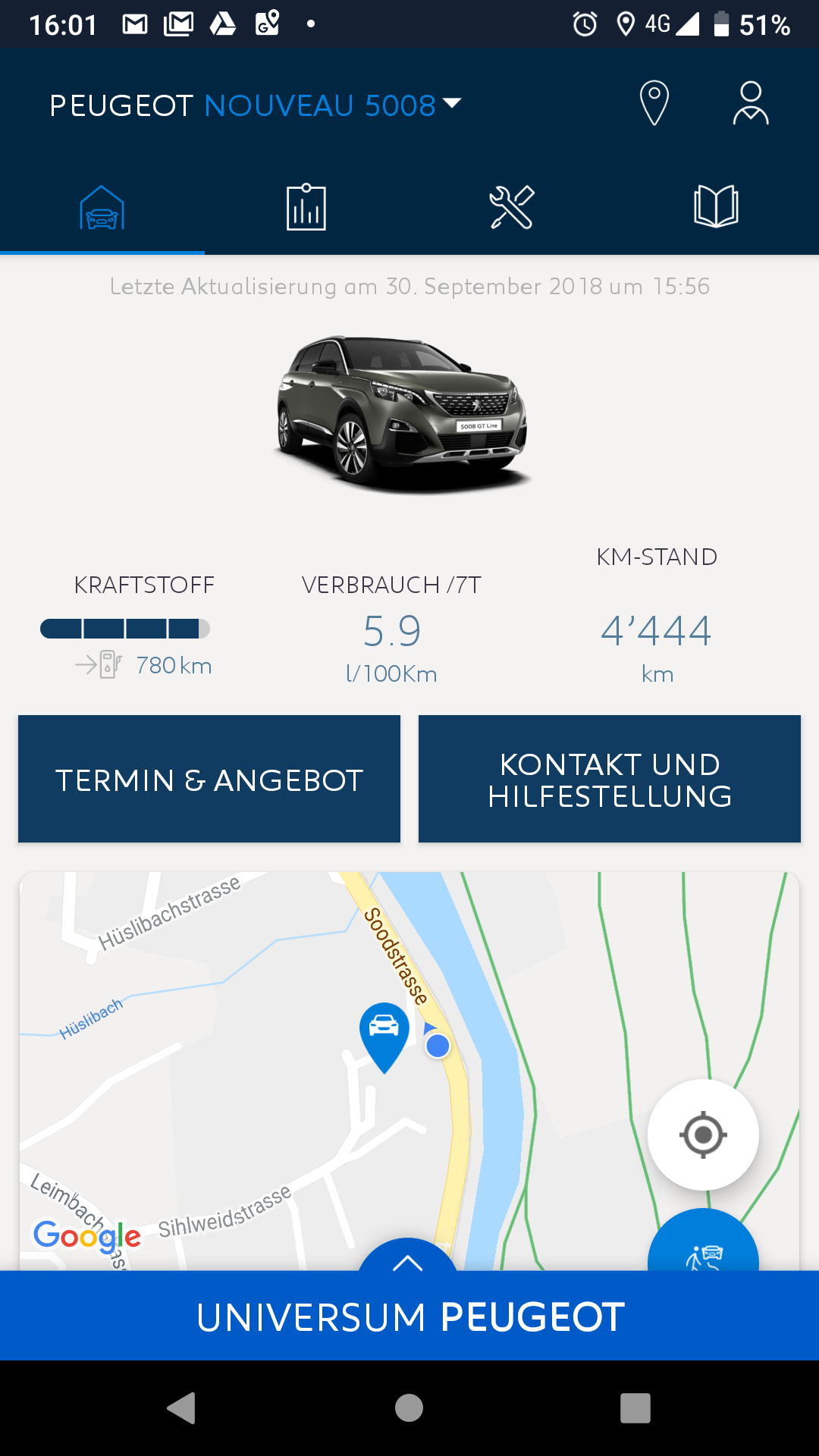Go back with the system back button
819x1456 pixels.
pos(182,1408)
